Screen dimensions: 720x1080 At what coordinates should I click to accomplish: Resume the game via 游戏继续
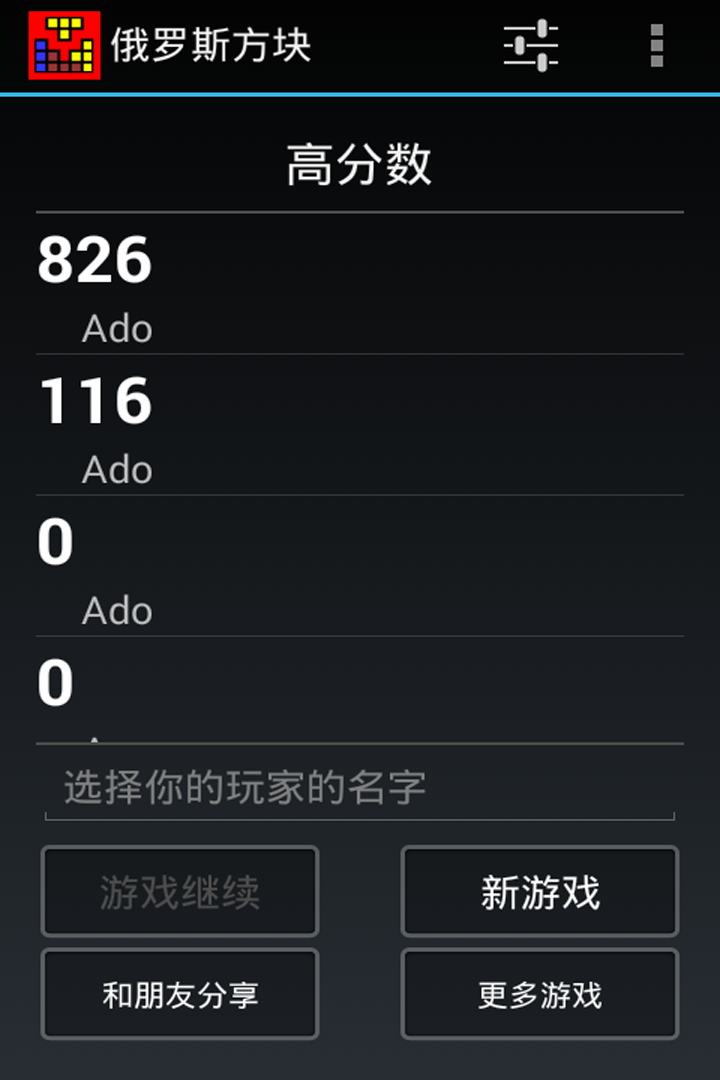pos(180,891)
